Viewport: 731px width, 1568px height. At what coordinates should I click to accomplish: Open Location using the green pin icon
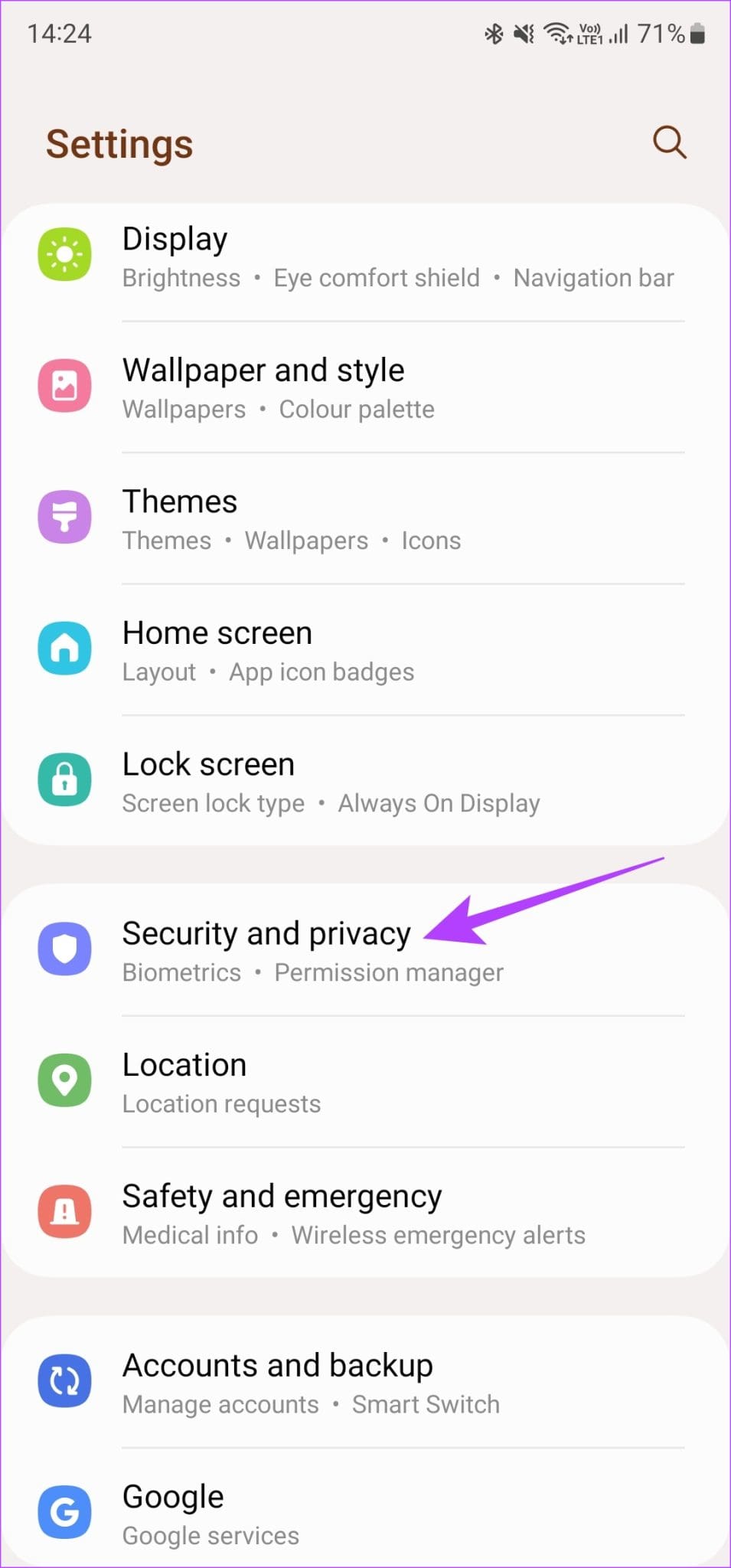[64, 1080]
